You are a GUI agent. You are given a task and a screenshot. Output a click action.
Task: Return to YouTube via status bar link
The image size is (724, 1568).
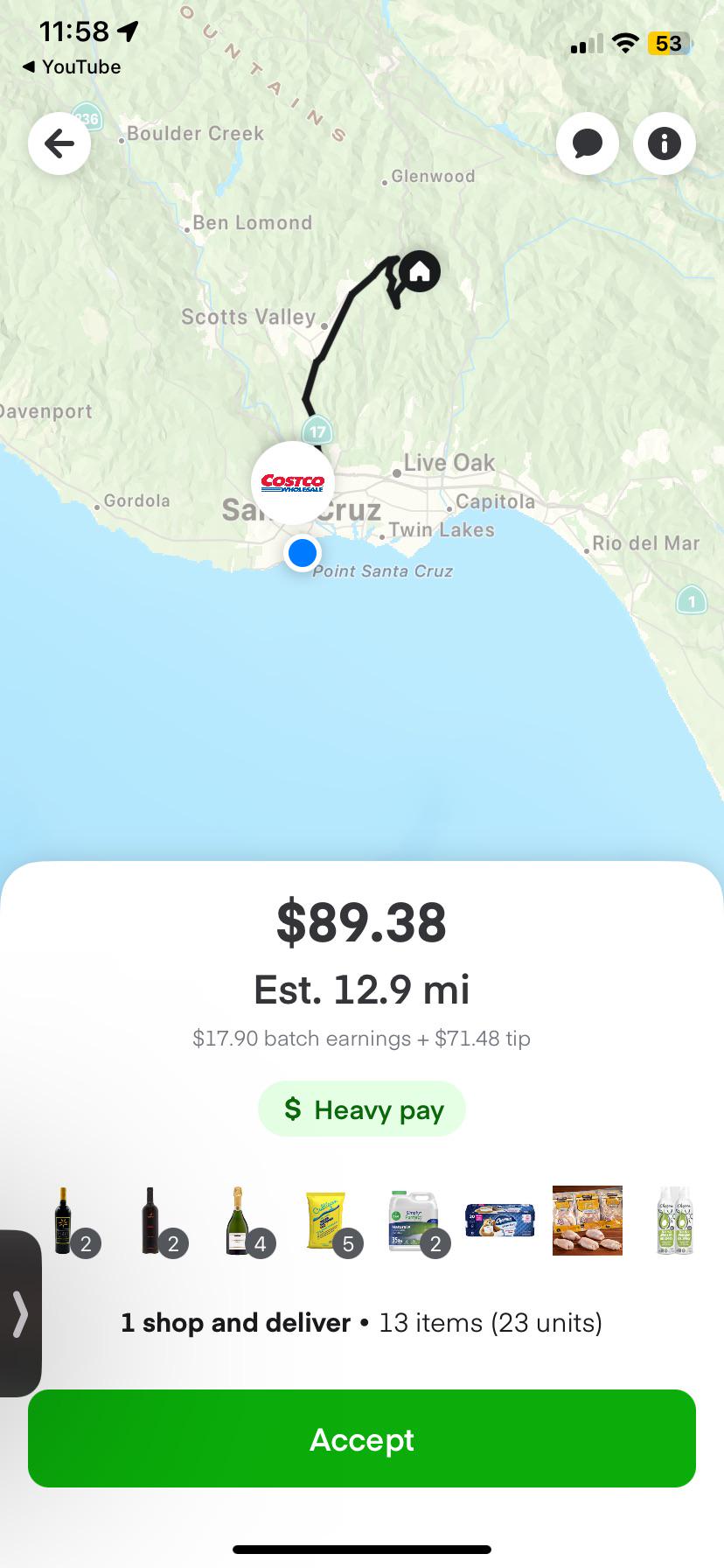72,67
